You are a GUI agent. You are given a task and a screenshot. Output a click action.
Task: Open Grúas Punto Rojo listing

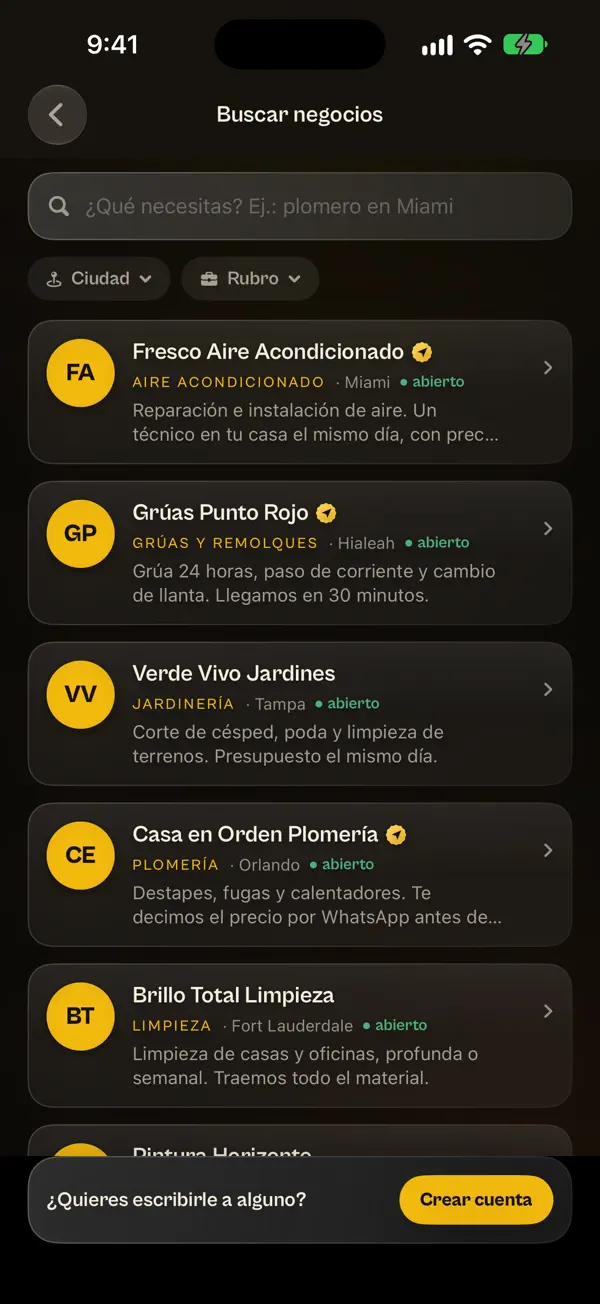coord(300,553)
